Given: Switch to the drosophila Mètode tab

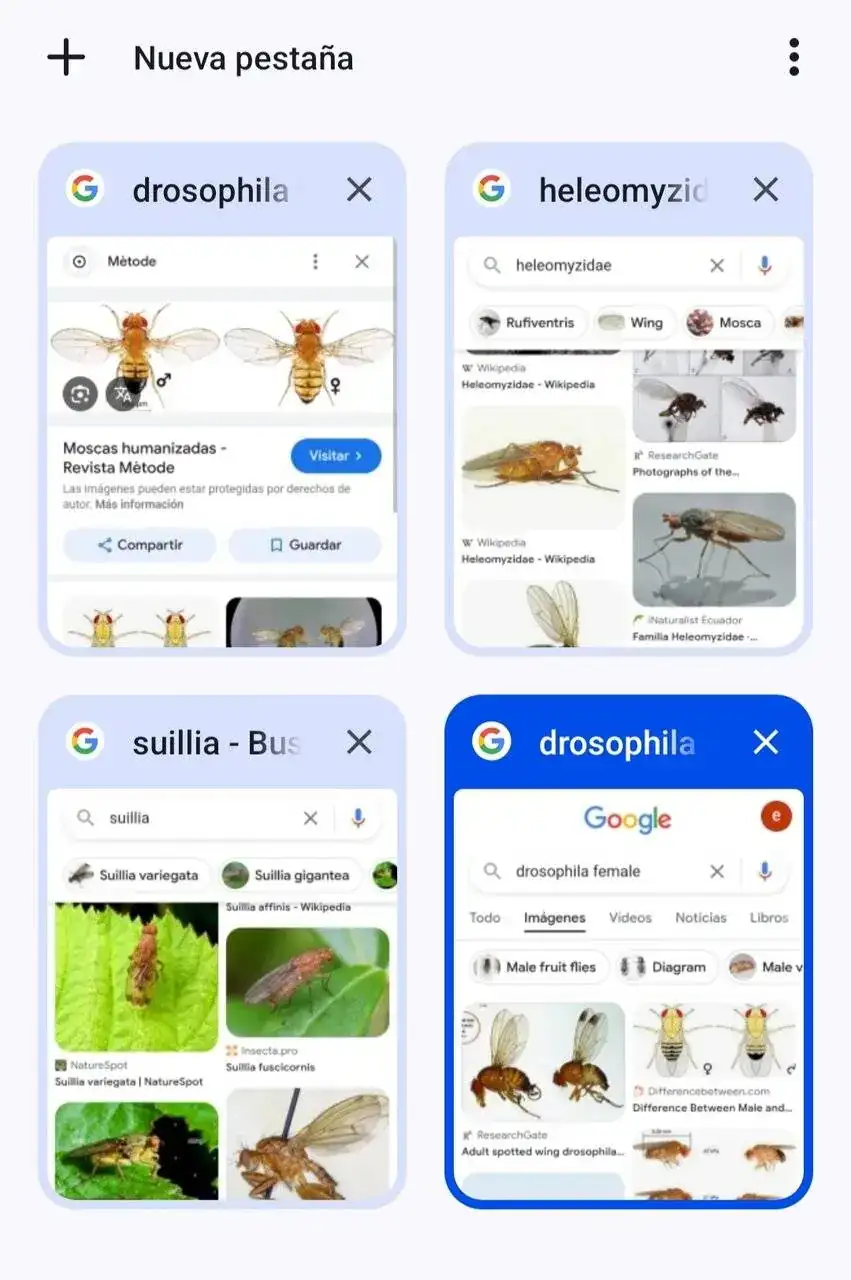Looking at the screenshot, I should tap(222, 440).
